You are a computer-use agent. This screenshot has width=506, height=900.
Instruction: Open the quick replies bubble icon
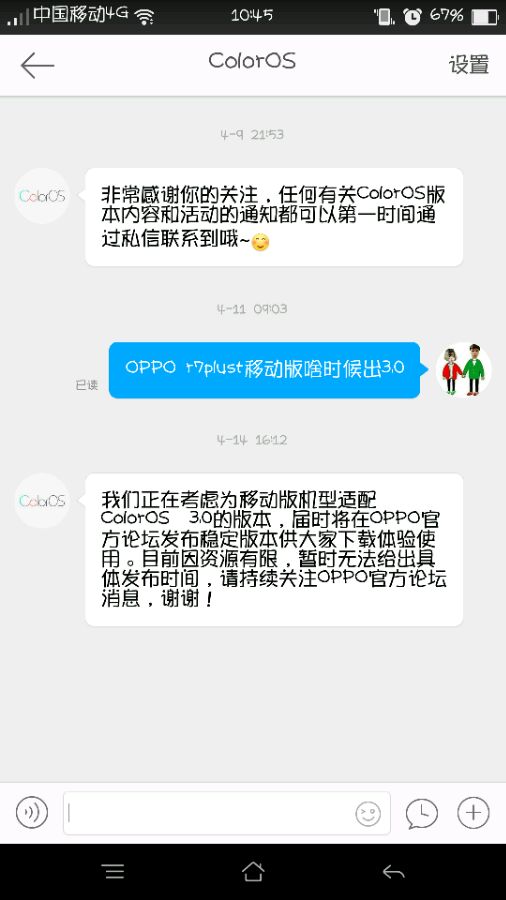422,813
